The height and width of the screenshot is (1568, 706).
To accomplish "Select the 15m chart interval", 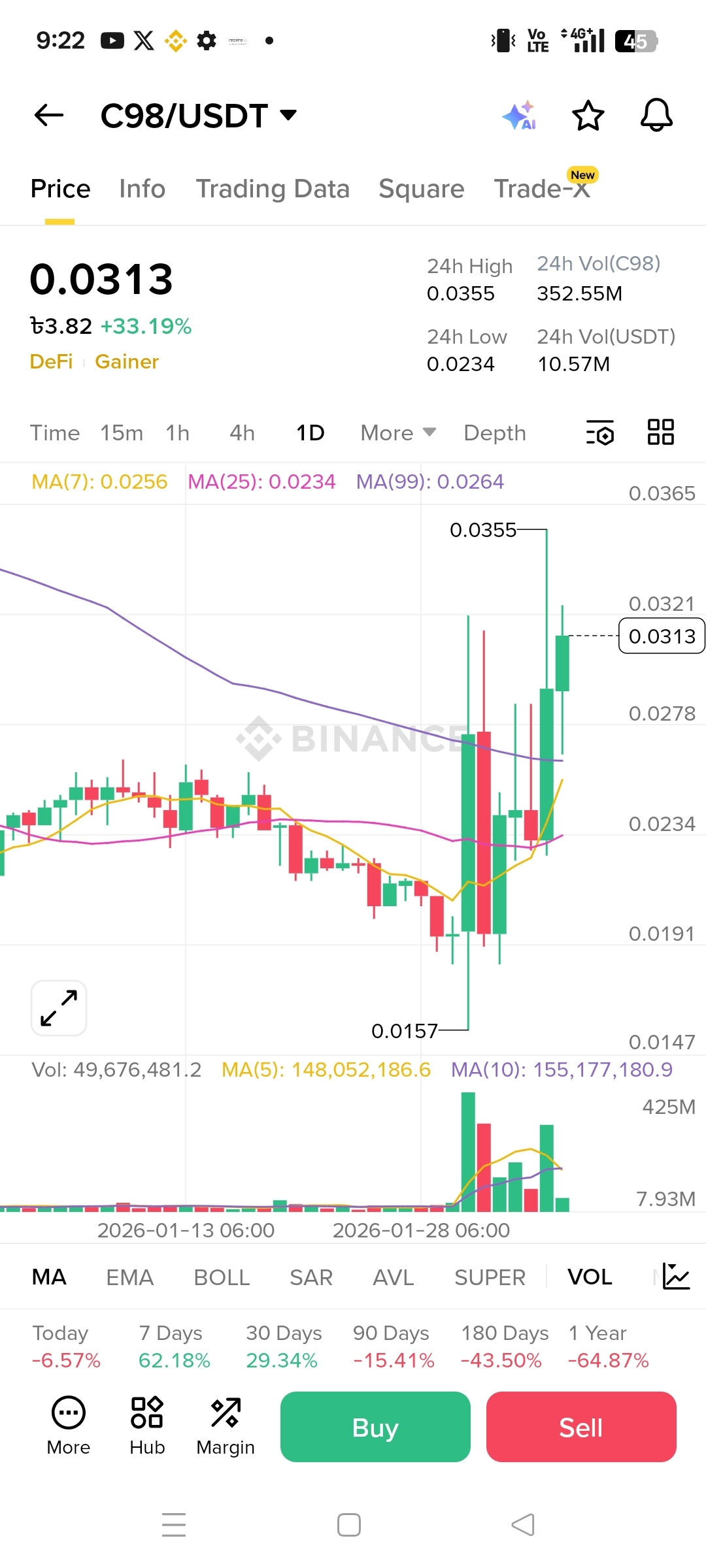I will pyautogui.click(x=122, y=433).
